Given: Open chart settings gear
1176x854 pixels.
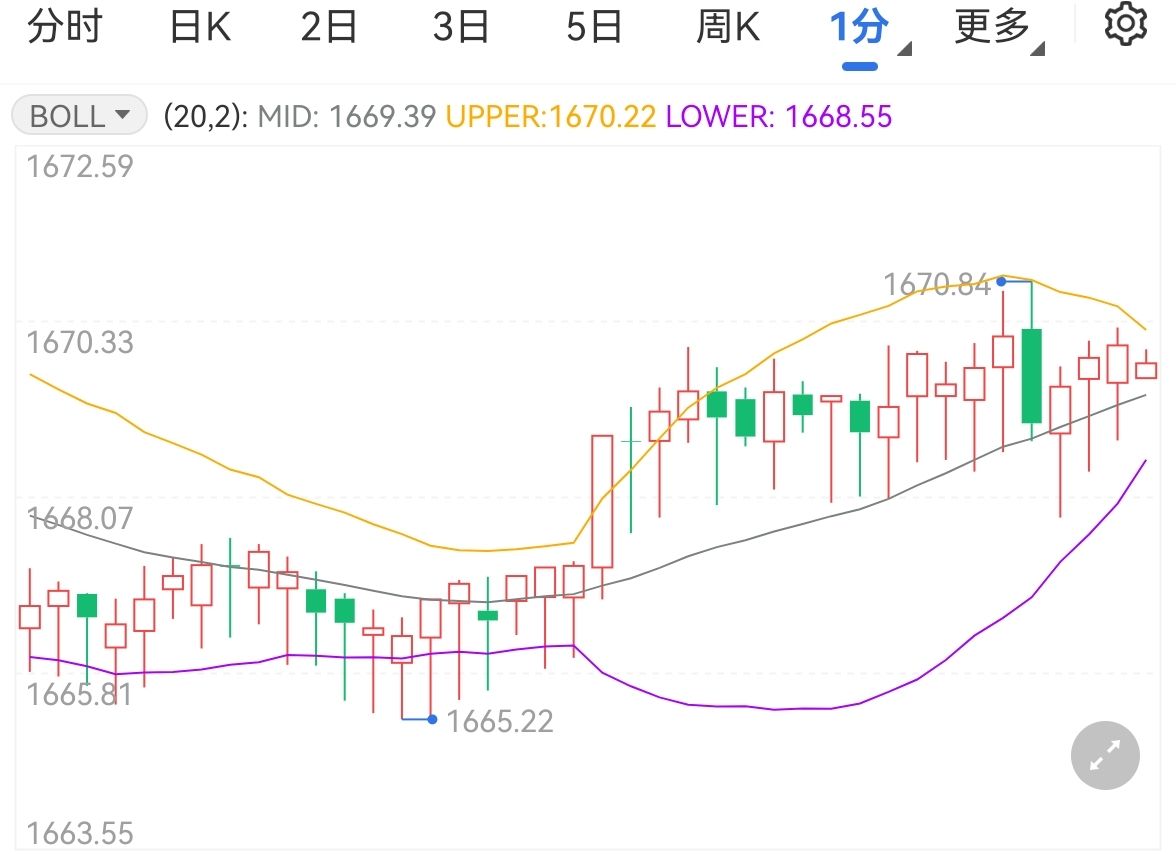Looking at the screenshot, I should coord(1126,25).
